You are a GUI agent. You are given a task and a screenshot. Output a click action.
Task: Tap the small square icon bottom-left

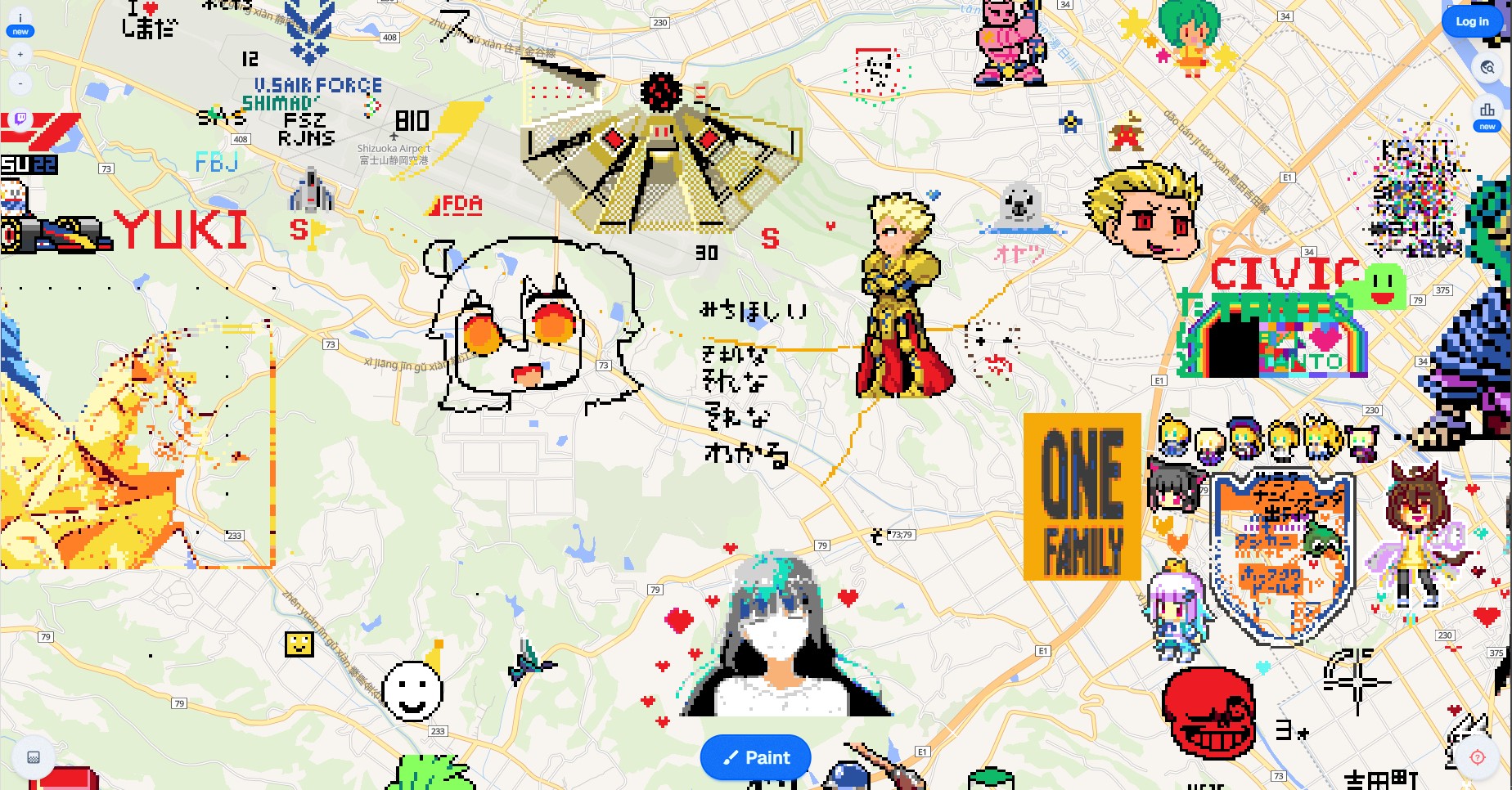coord(34,757)
